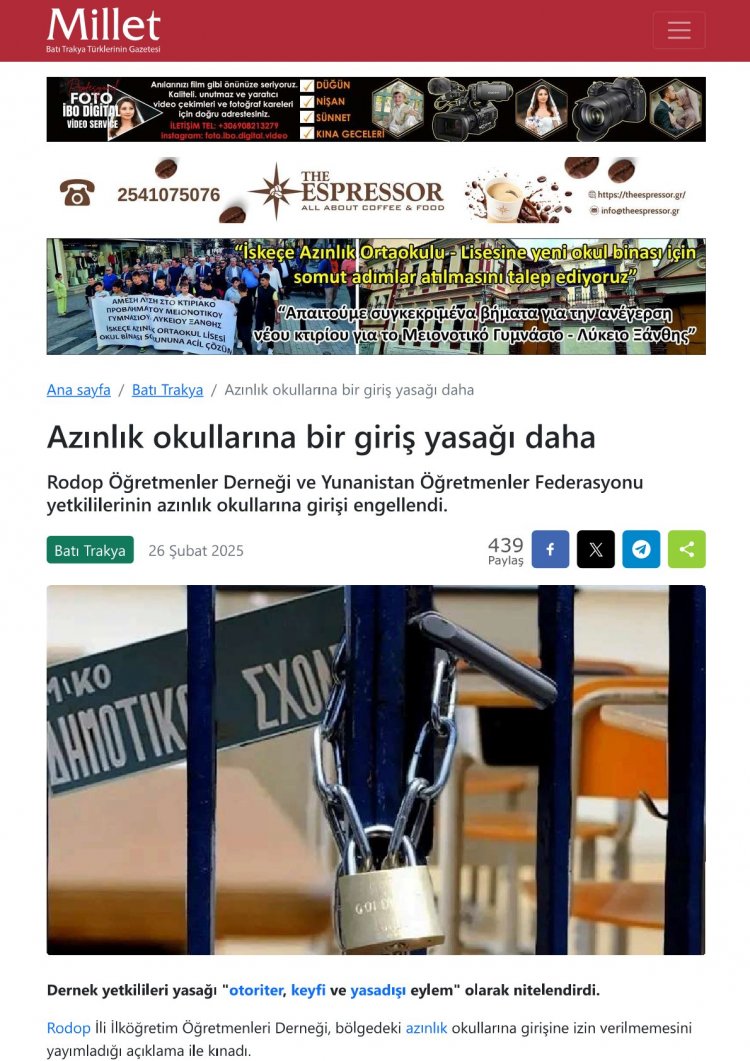Follow the 'otoriter' keyword link
Screen dimensions: 750x1061
coord(257,991)
